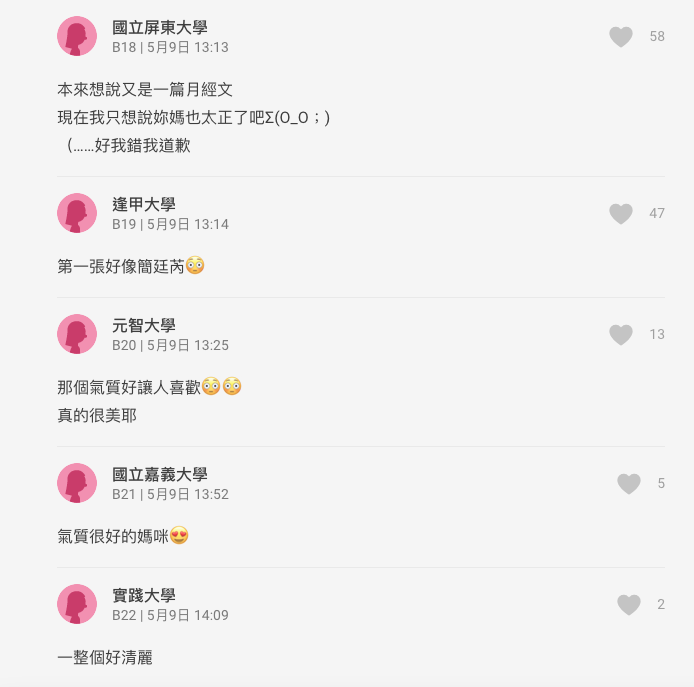This screenshot has height=687, width=694.
Task: Like the B22 comment from 實踐大學
Action: 629,604
